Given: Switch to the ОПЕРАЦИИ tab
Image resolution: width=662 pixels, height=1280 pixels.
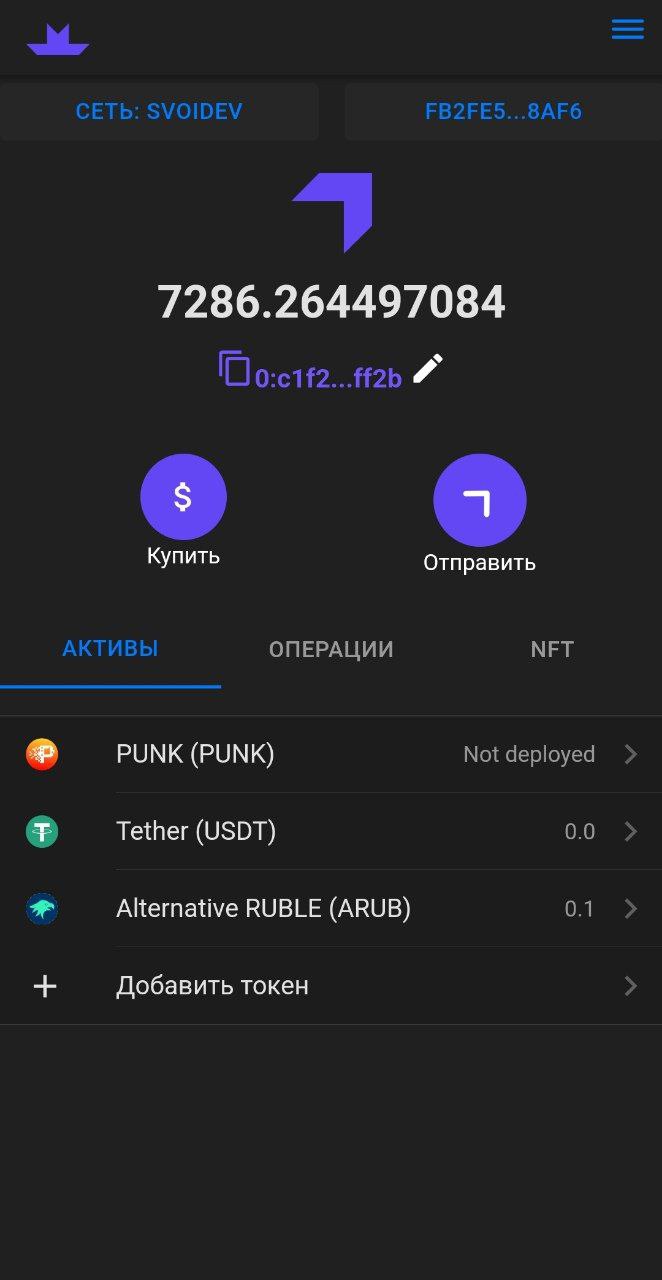Looking at the screenshot, I should pos(331,650).
